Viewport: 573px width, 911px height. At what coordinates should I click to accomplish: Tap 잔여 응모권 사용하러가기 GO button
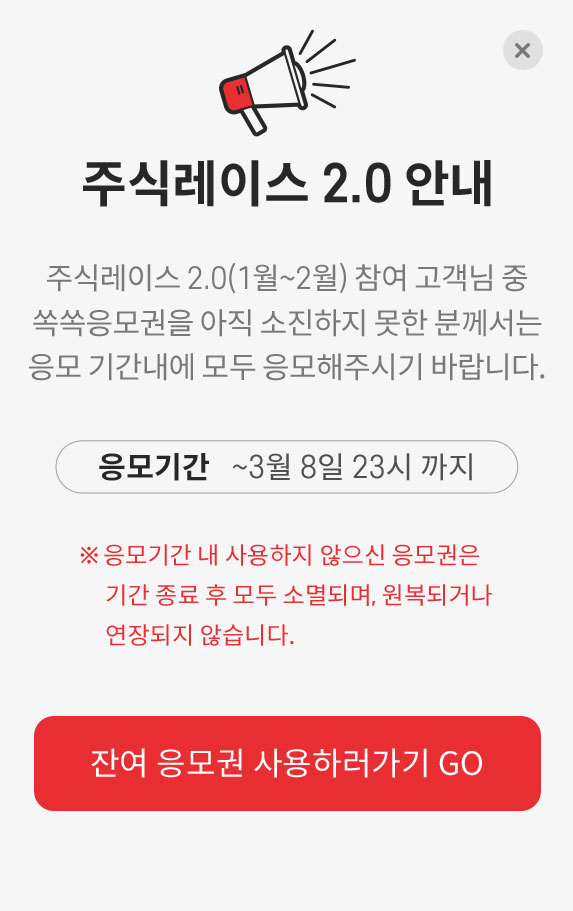287,763
